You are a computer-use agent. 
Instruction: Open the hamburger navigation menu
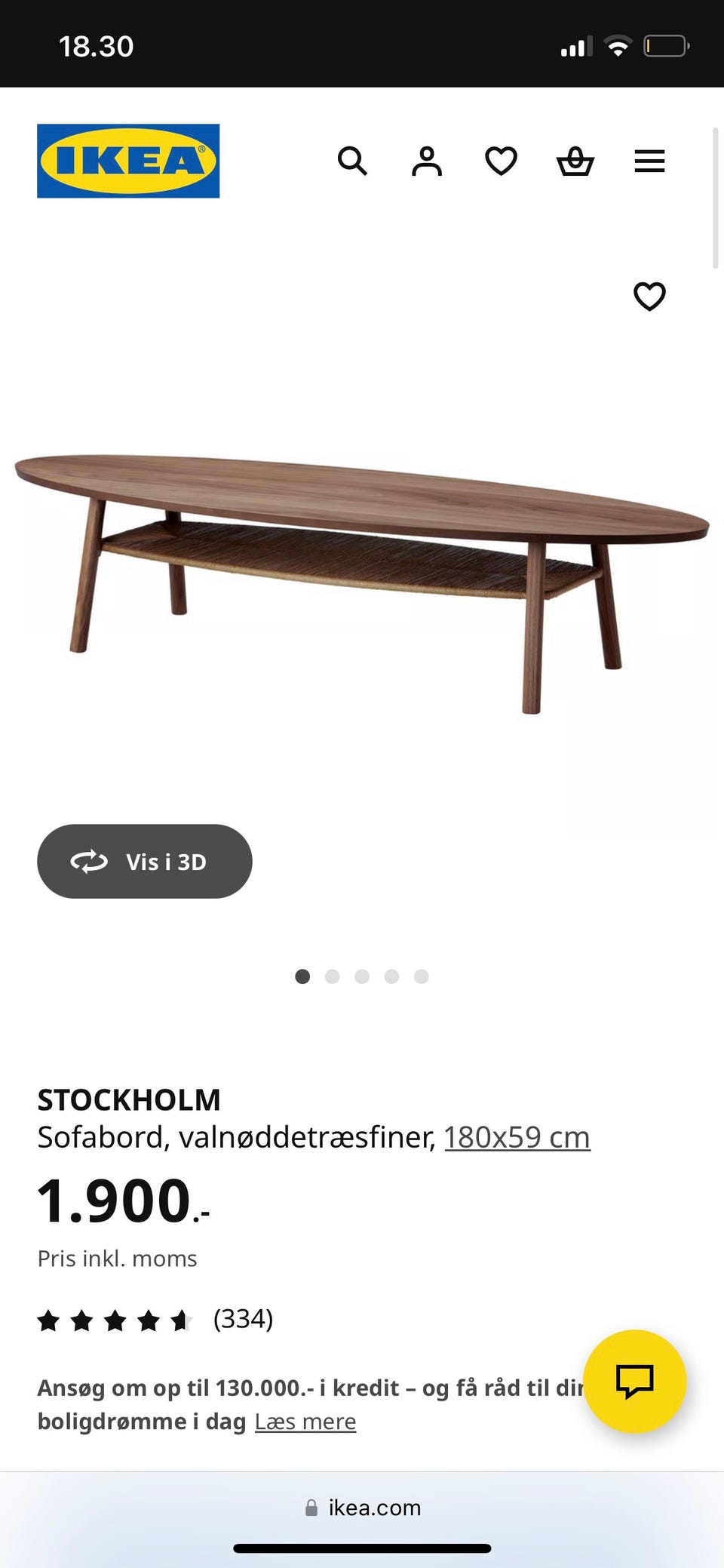(x=649, y=161)
